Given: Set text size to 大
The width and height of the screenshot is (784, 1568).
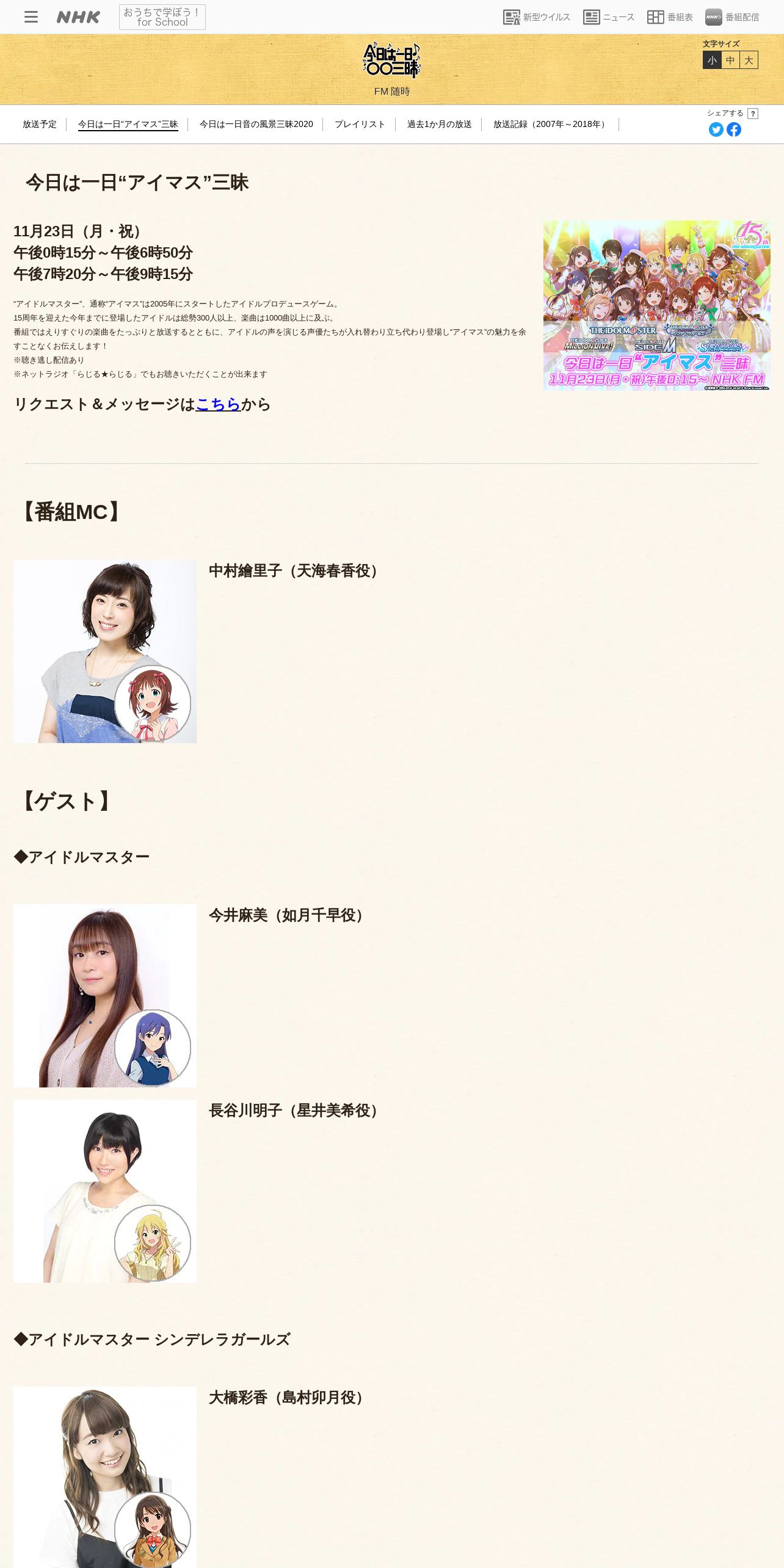Looking at the screenshot, I should (749, 60).
